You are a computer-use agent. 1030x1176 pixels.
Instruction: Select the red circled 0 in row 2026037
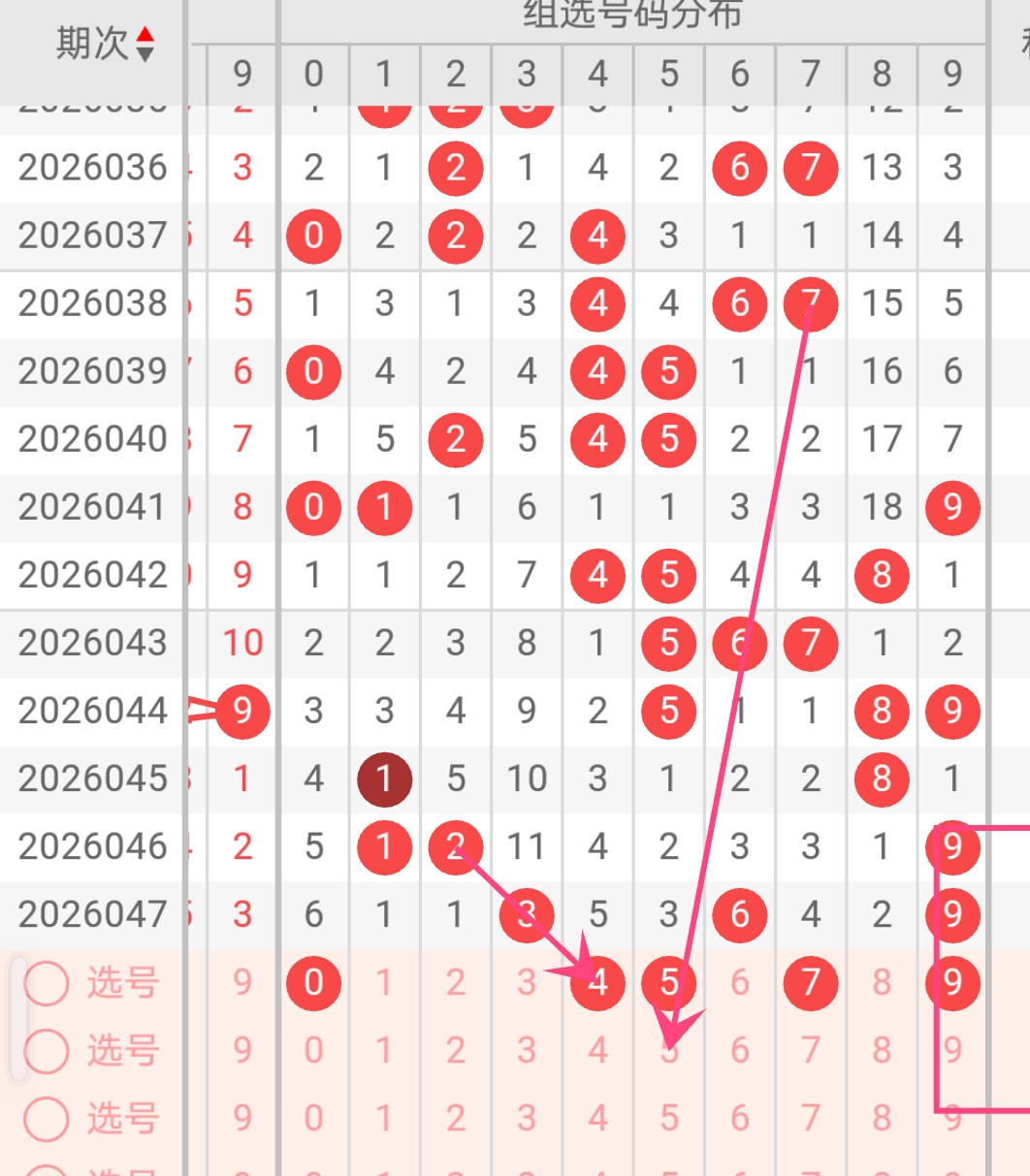coord(313,236)
